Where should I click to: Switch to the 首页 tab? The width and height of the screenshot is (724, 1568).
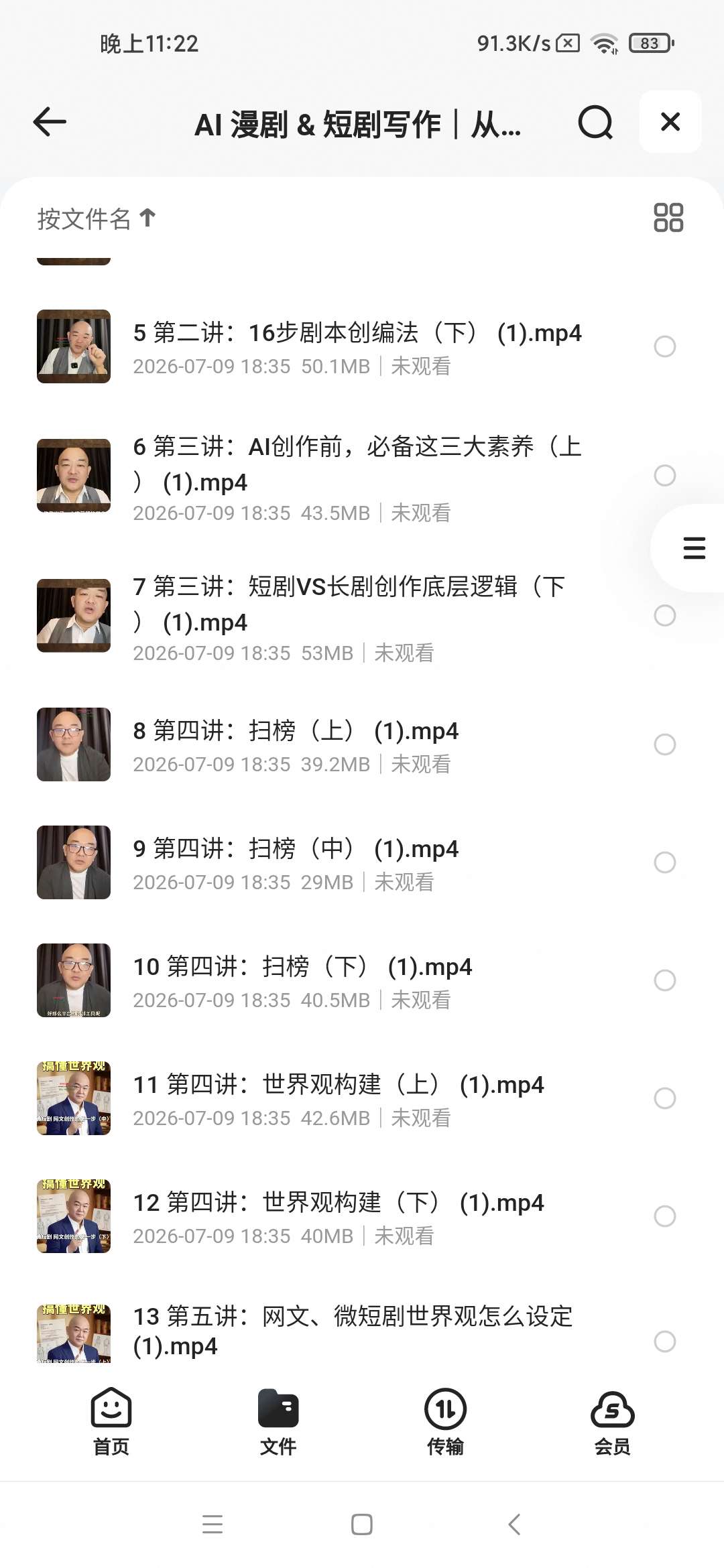pyautogui.click(x=111, y=1422)
